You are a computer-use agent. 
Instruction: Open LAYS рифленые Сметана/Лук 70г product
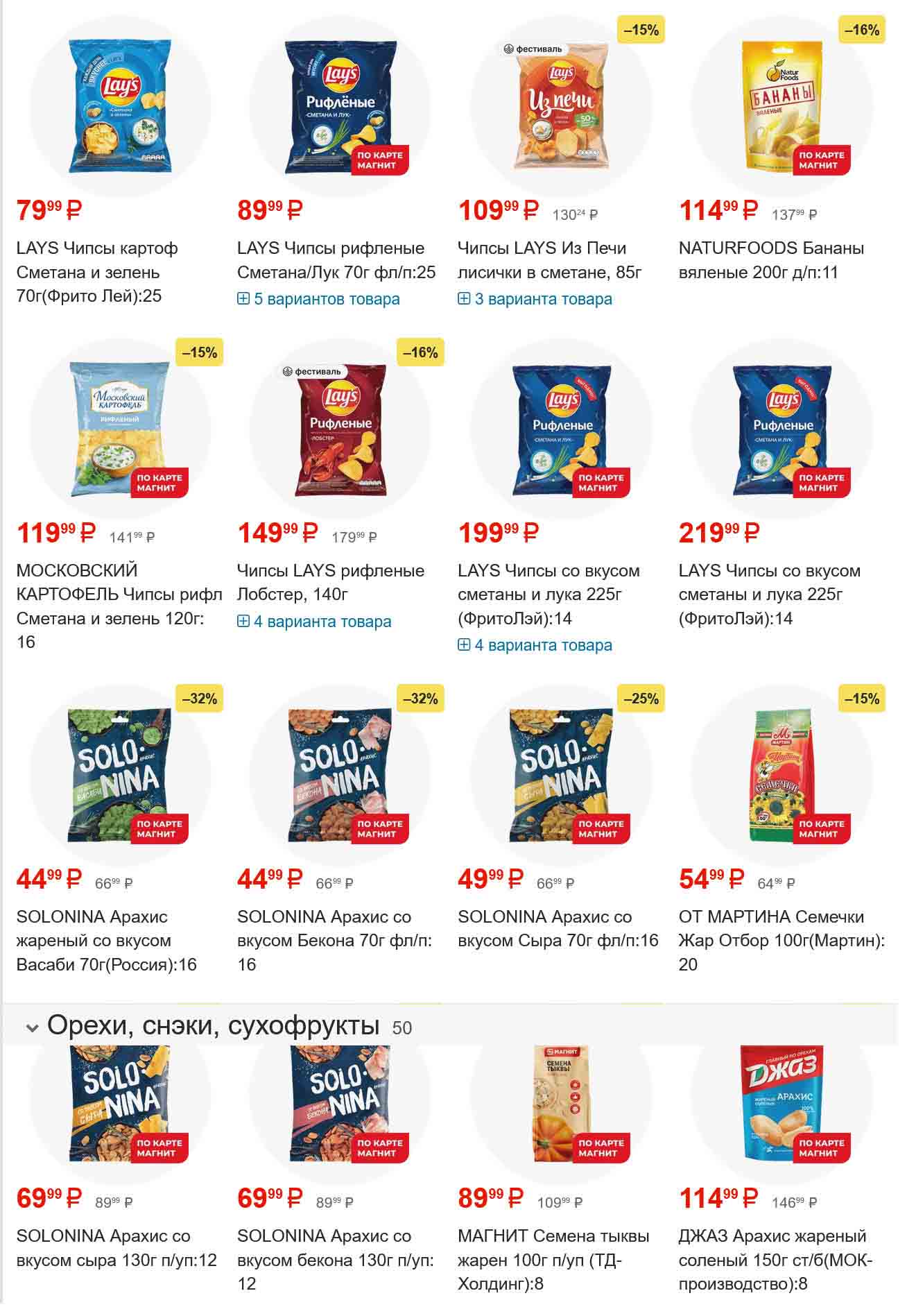(336, 259)
